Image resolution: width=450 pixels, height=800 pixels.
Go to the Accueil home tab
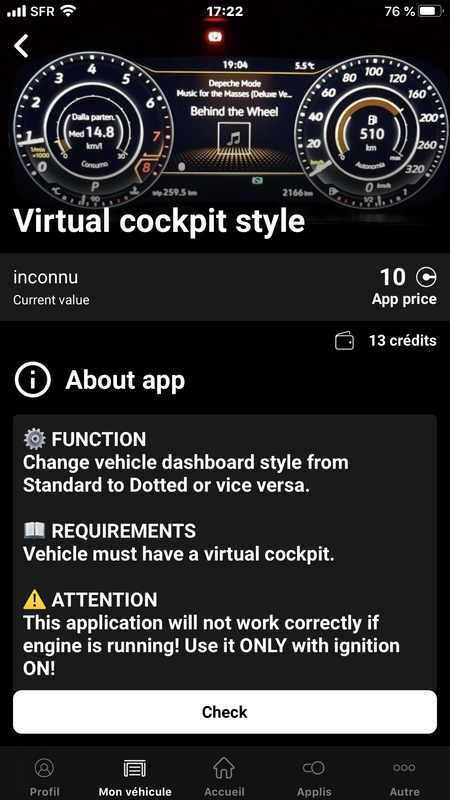click(x=224, y=777)
